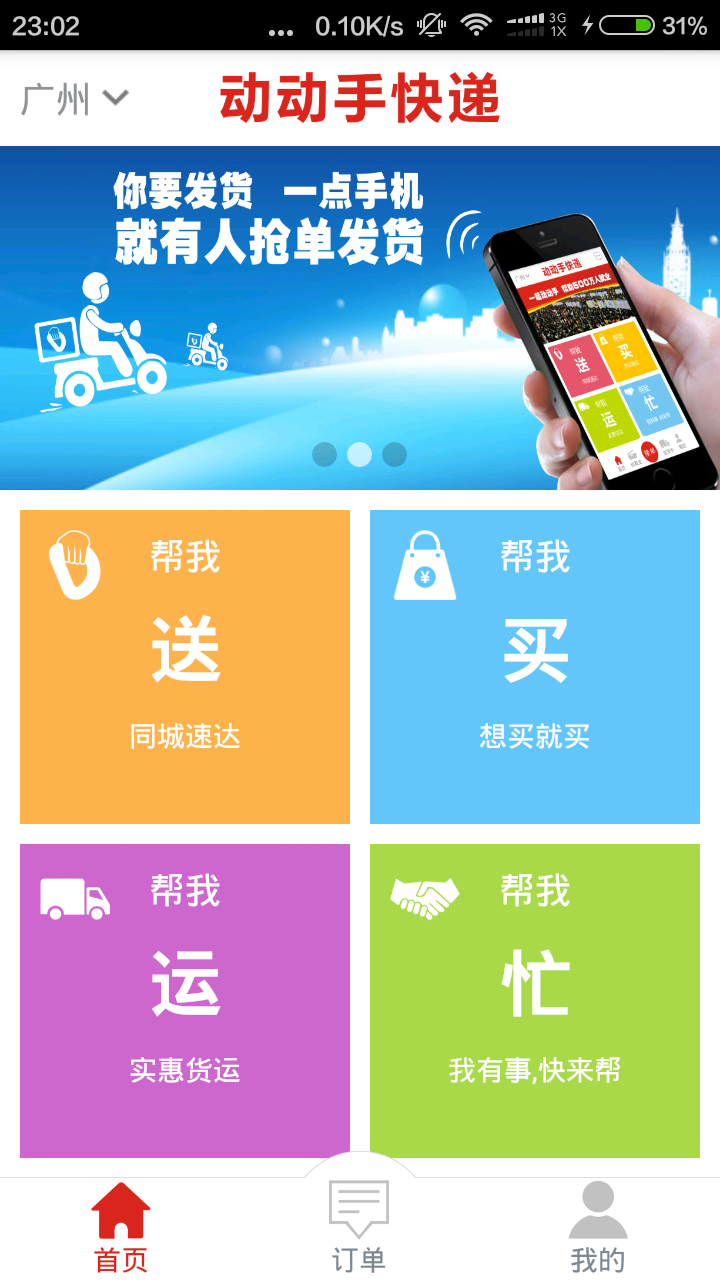Open the 广州 city dropdown

(75, 99)
